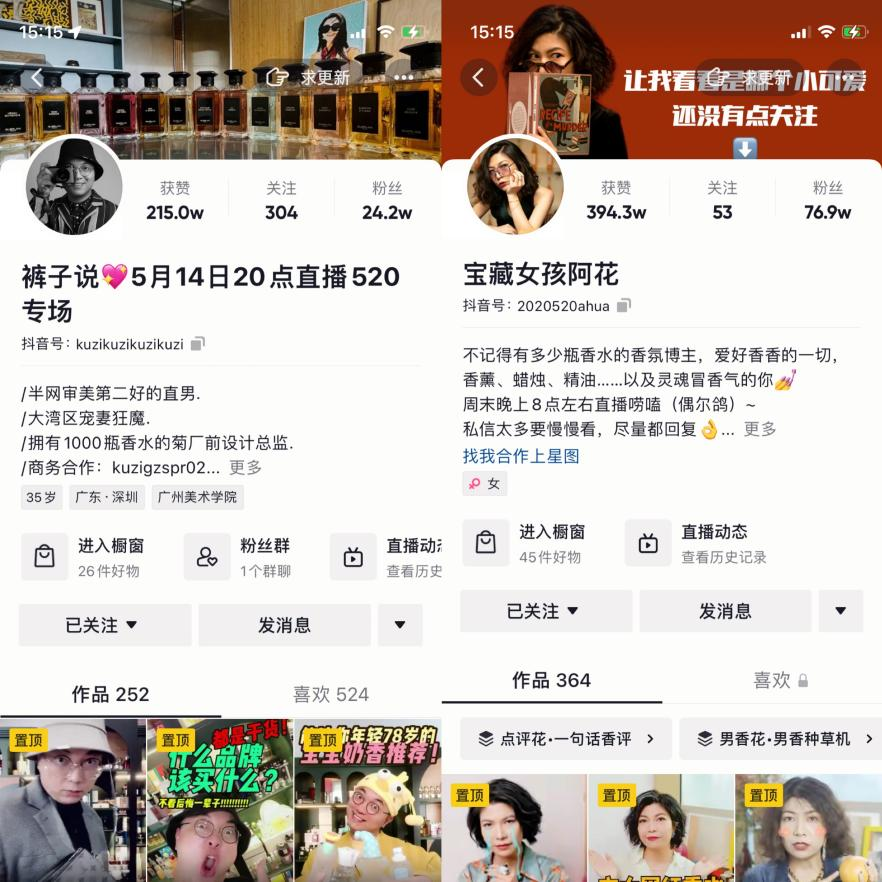Open 直播动态 on 宝藏女孩阿花's profile

pos(696,543)
